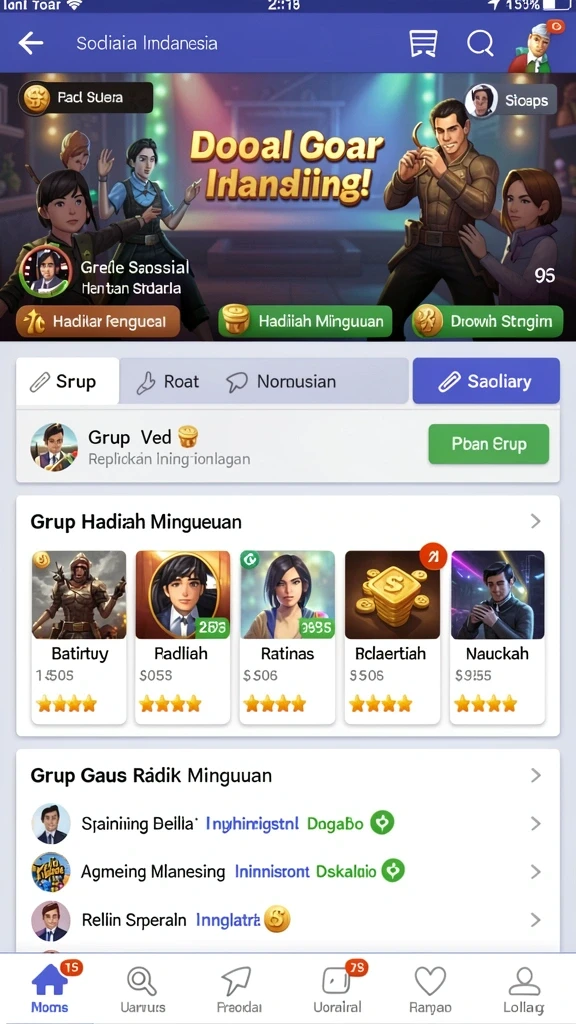Expand Grup Hadiah Mingueuan section chevron
Screen dimensions: 576x1024
pos(536,521)
